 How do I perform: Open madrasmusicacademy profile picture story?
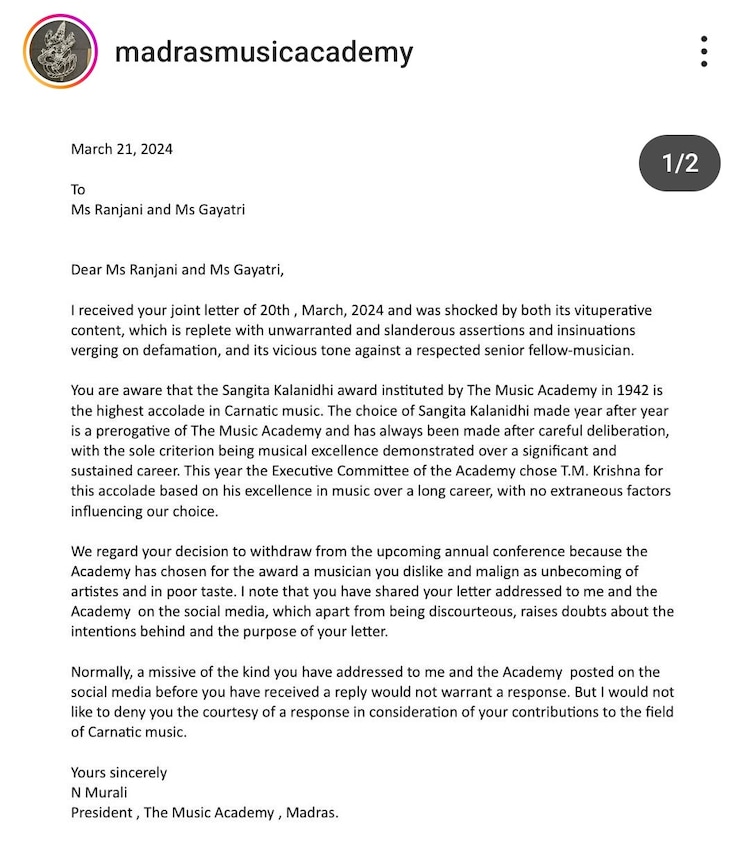[x=61, y=51]
